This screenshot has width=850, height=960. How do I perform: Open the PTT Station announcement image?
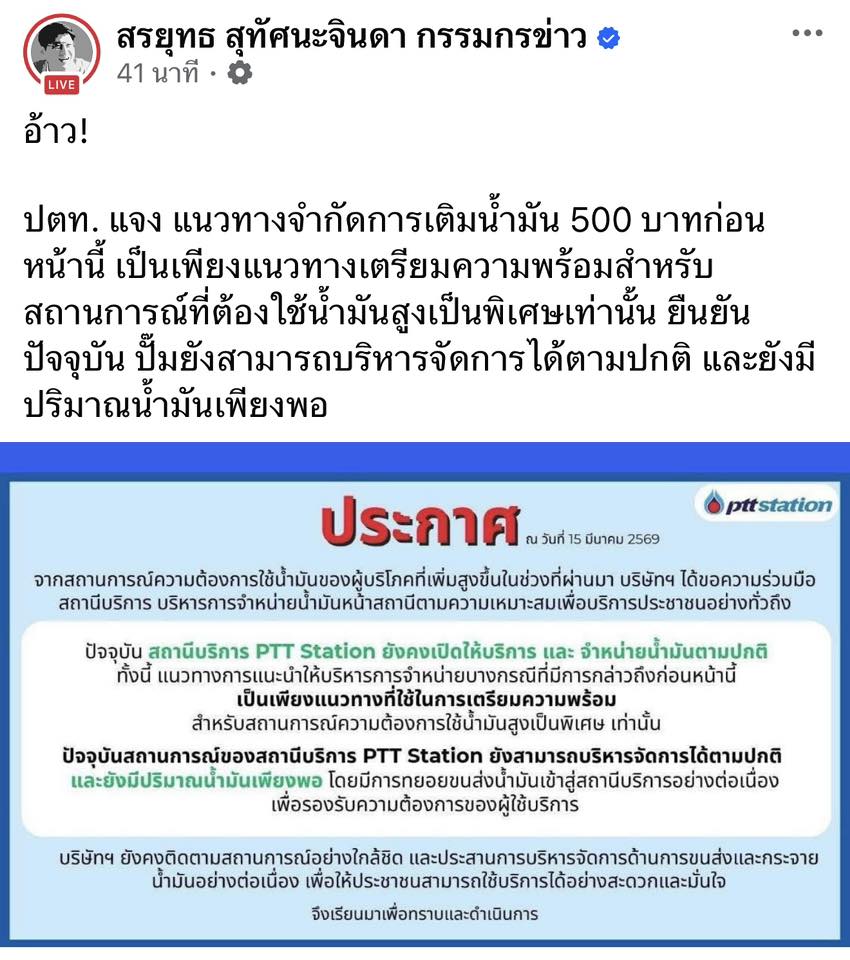coord(425,700)
